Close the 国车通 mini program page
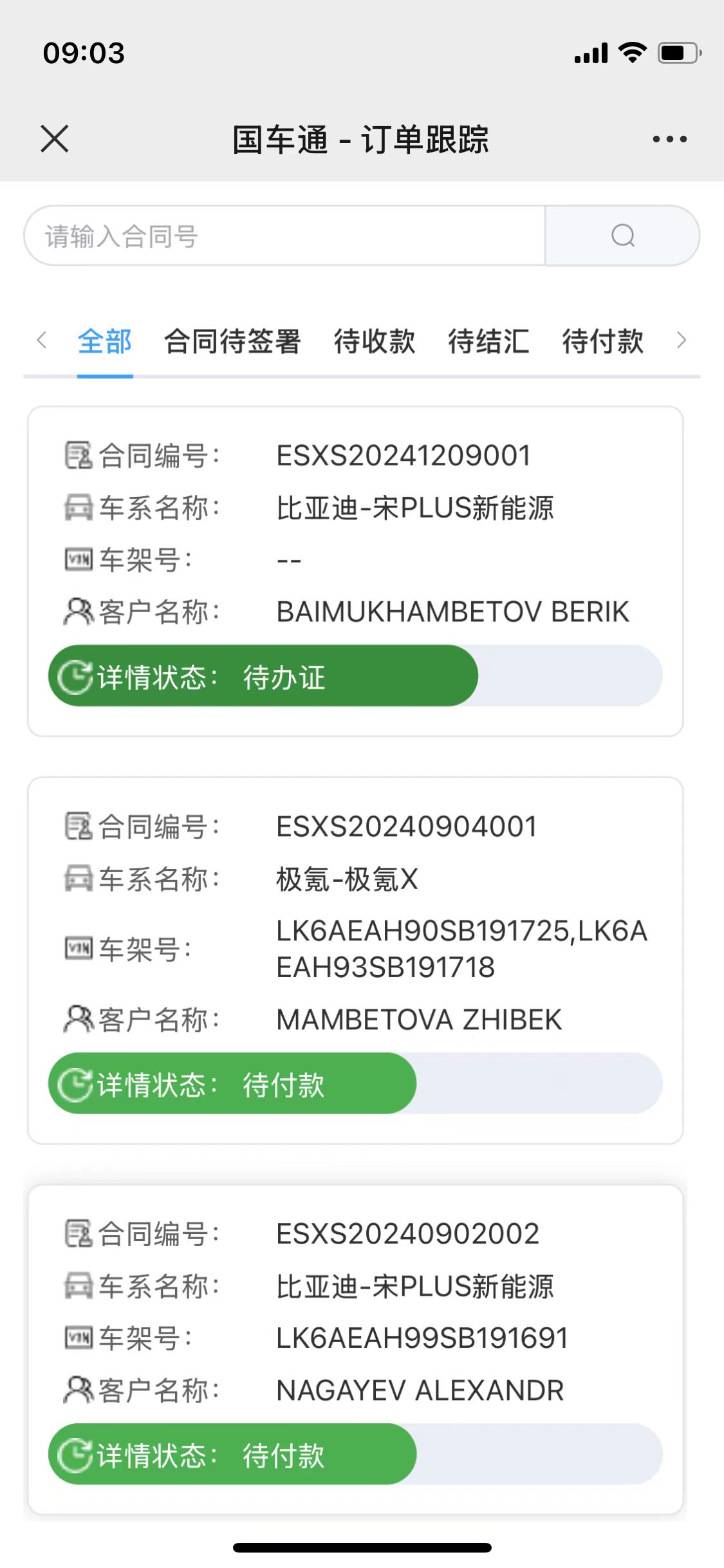Image resolution: width=724 pixels, height=1568 pixels. coord(55,139)
